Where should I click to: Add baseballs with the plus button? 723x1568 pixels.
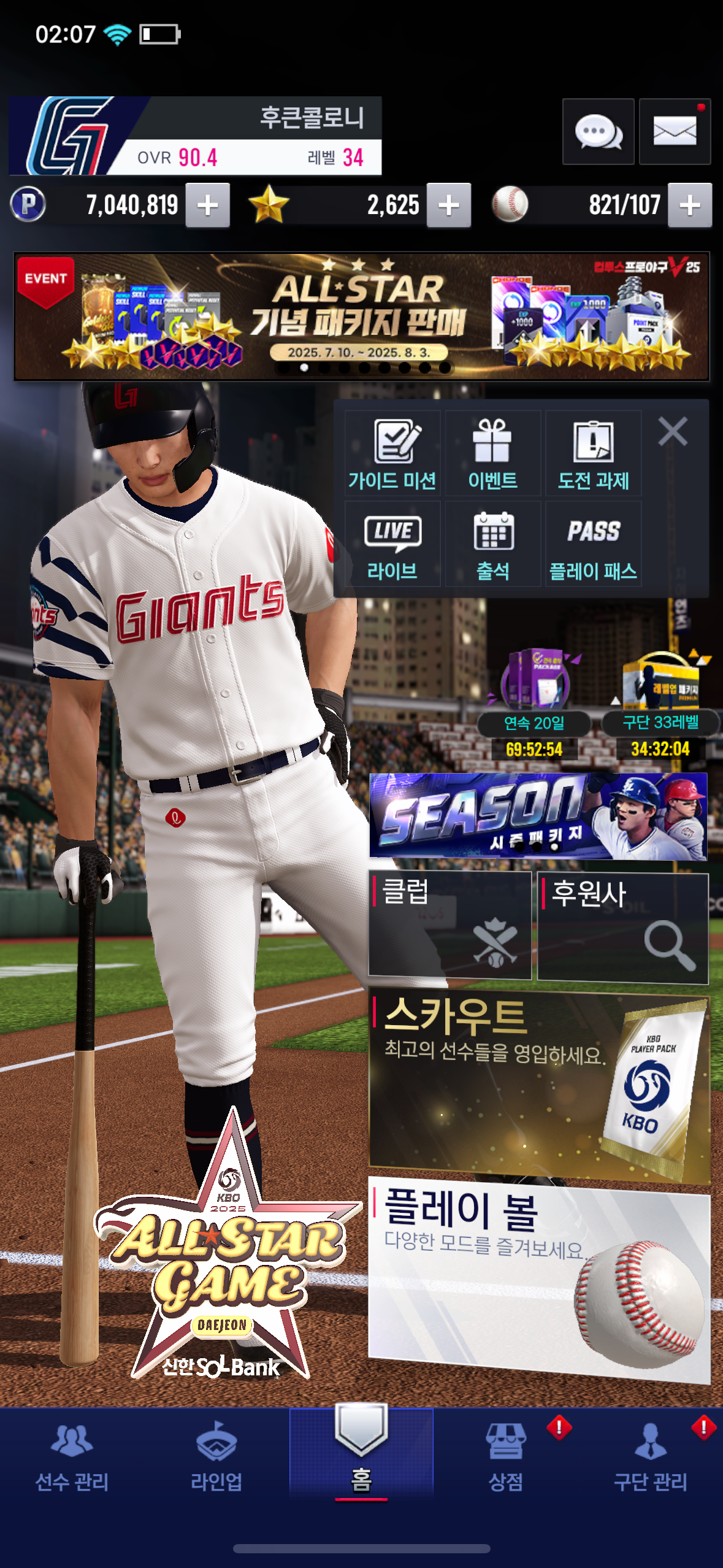pyautogui.click(x=689, y=206)
